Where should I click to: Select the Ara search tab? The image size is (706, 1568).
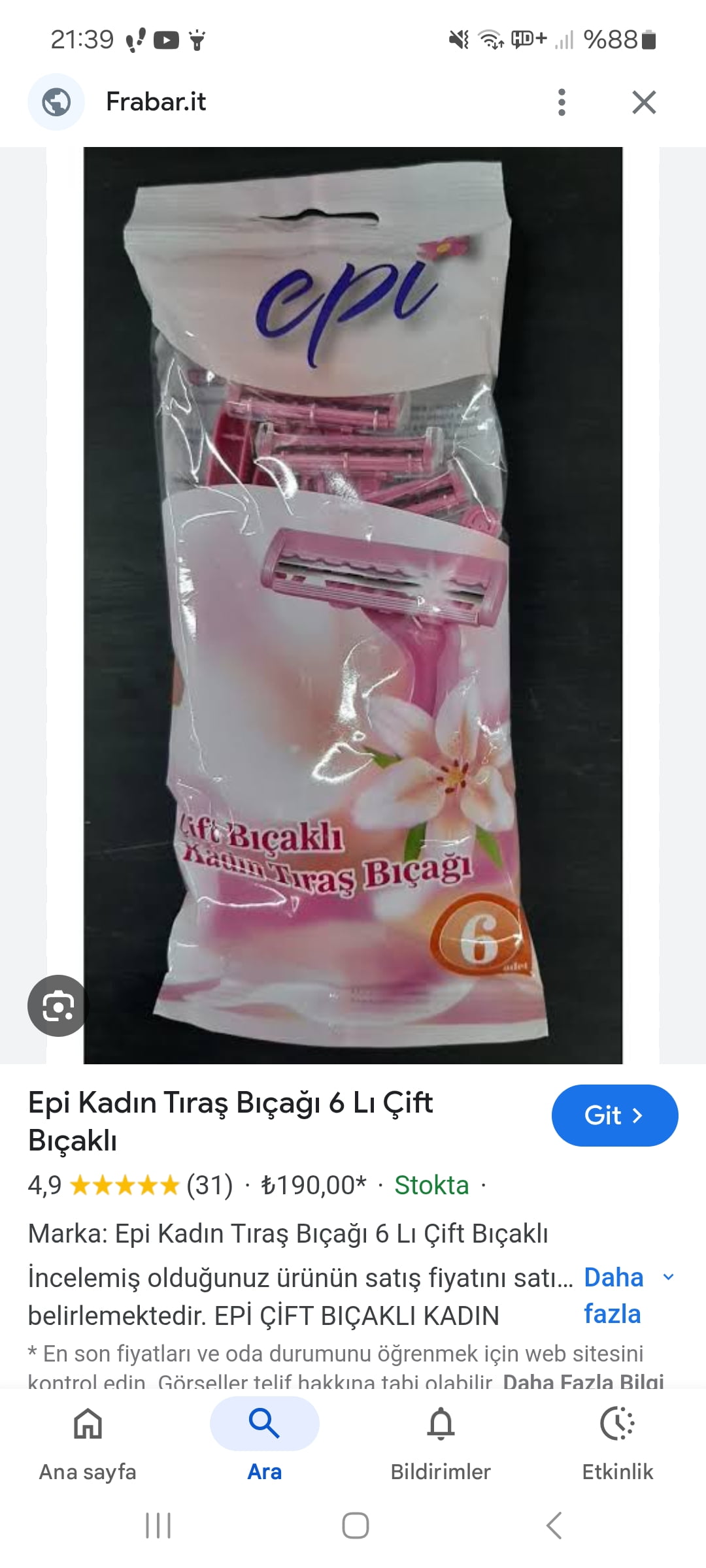264,1442
